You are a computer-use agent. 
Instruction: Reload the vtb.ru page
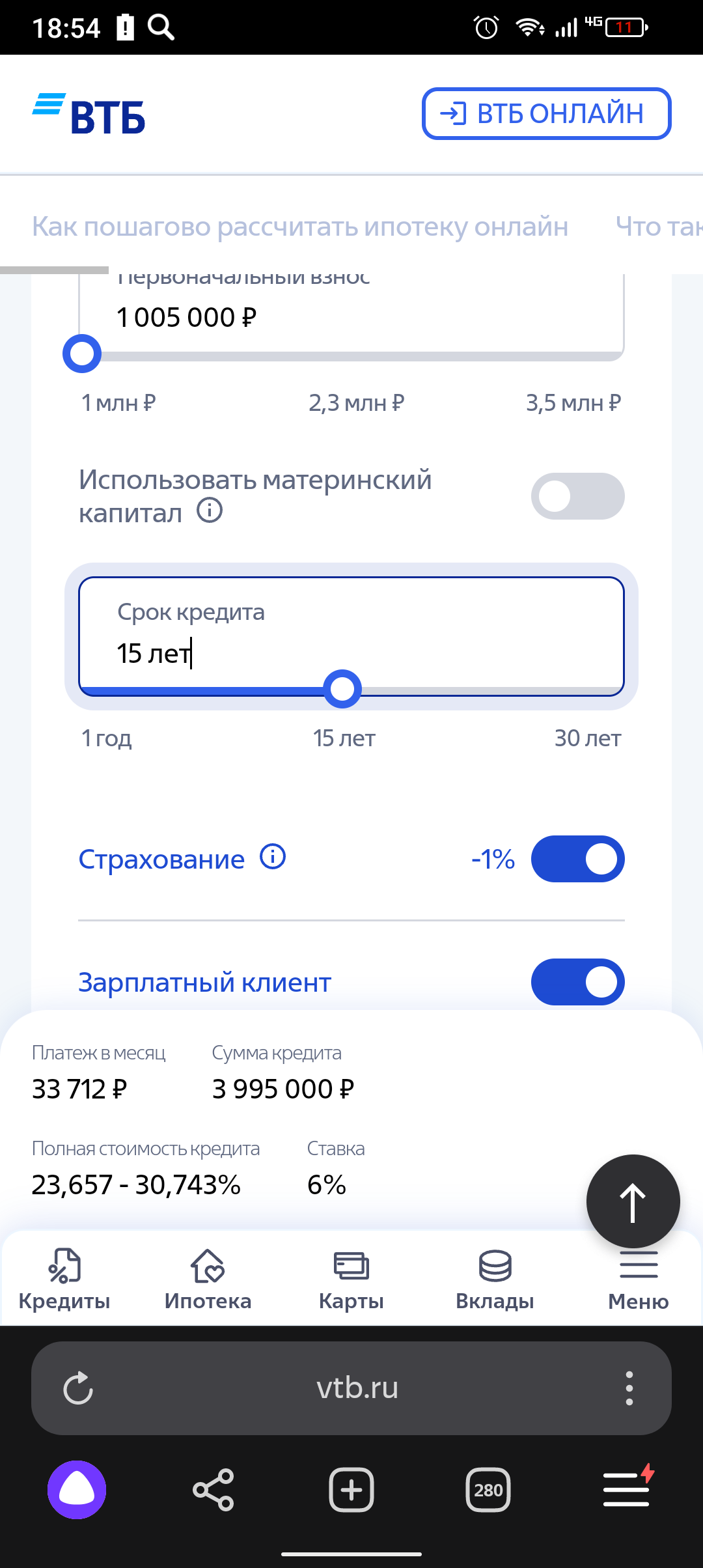click(78, 1388)
